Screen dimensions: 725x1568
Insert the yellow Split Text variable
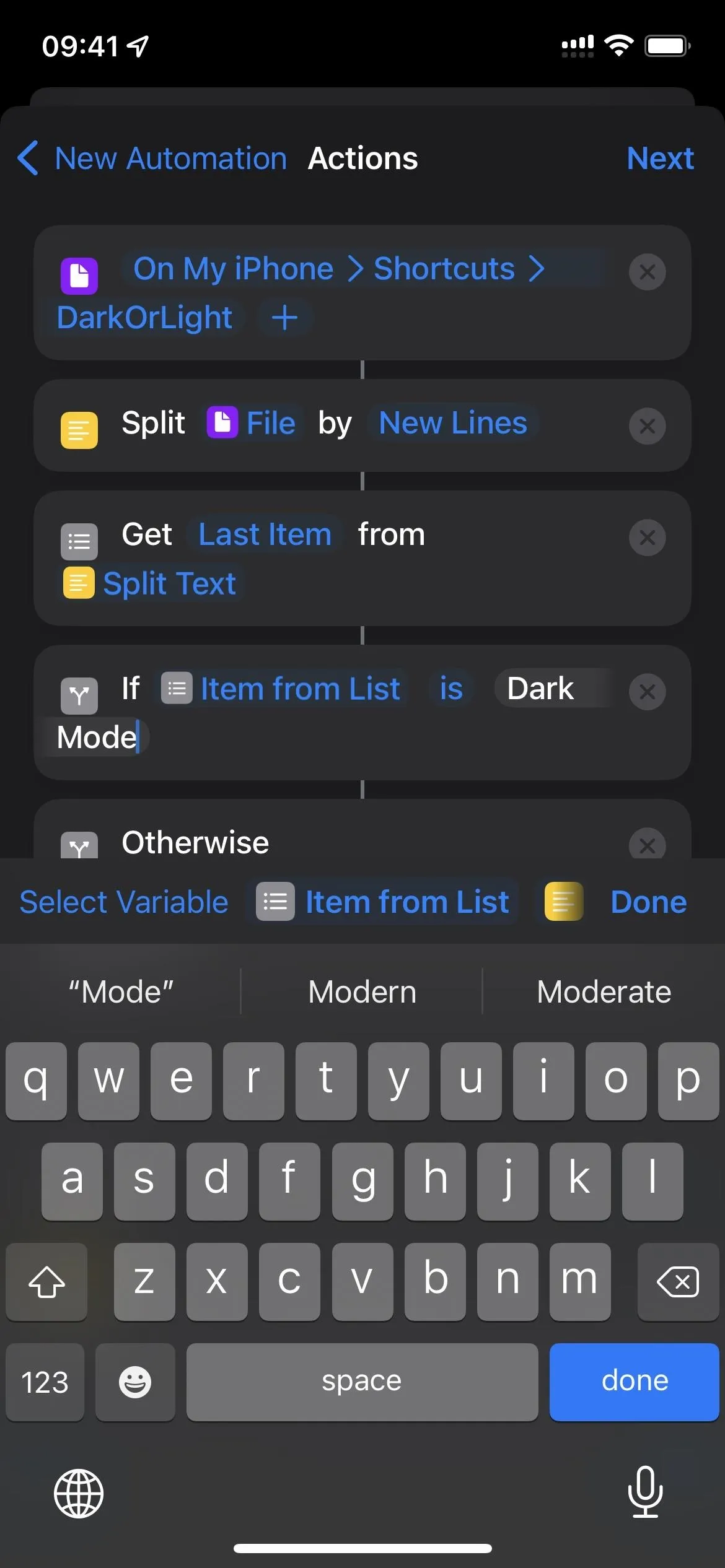point(563,902)
